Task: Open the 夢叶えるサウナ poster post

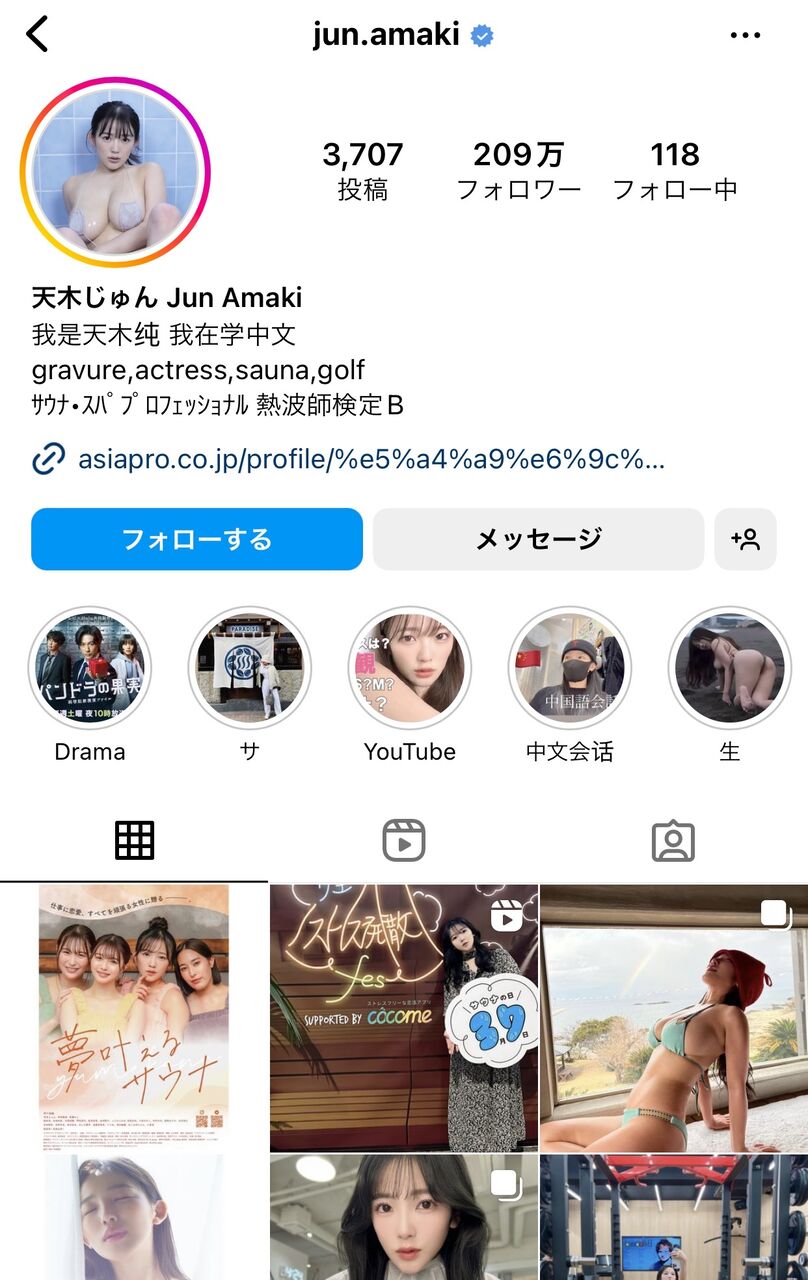Action: [x=134, y=1017]
